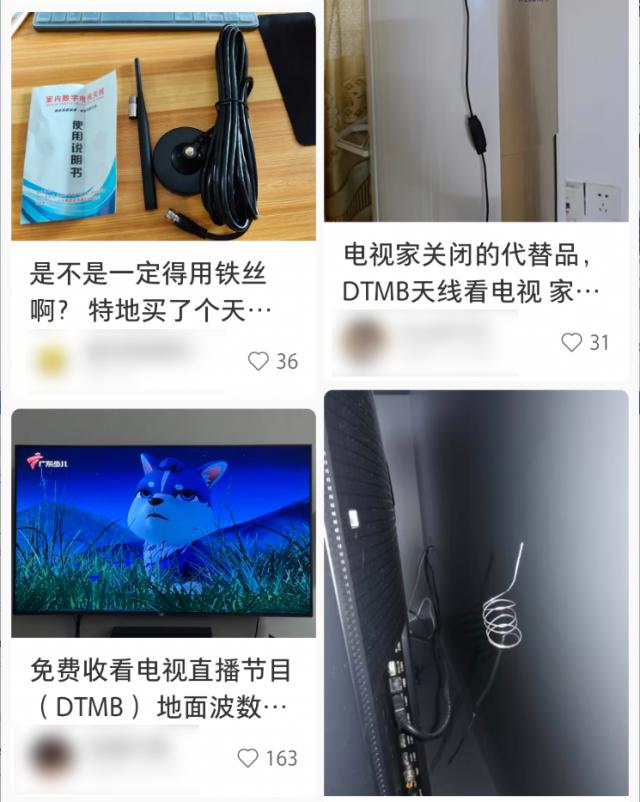The width and height of the screenshot is (640, 802).
Task: Like the 电视家关闭的代替品 post
Action: point(571,343)
